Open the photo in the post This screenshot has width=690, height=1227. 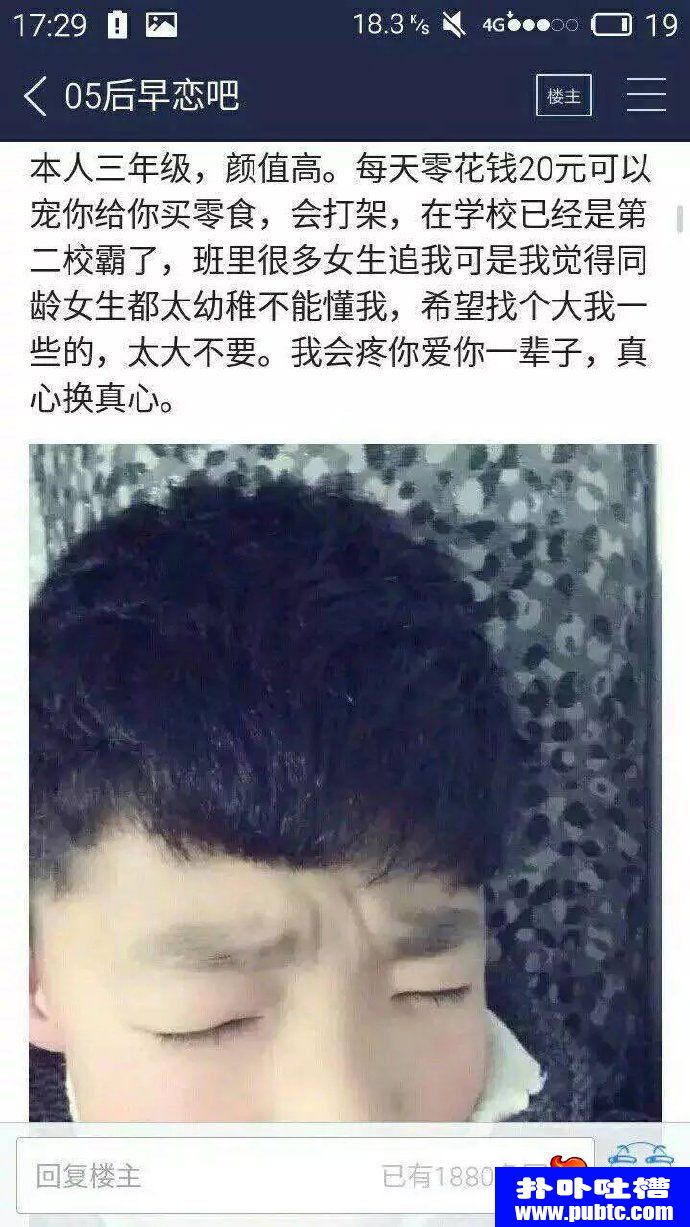click(345, 780)
